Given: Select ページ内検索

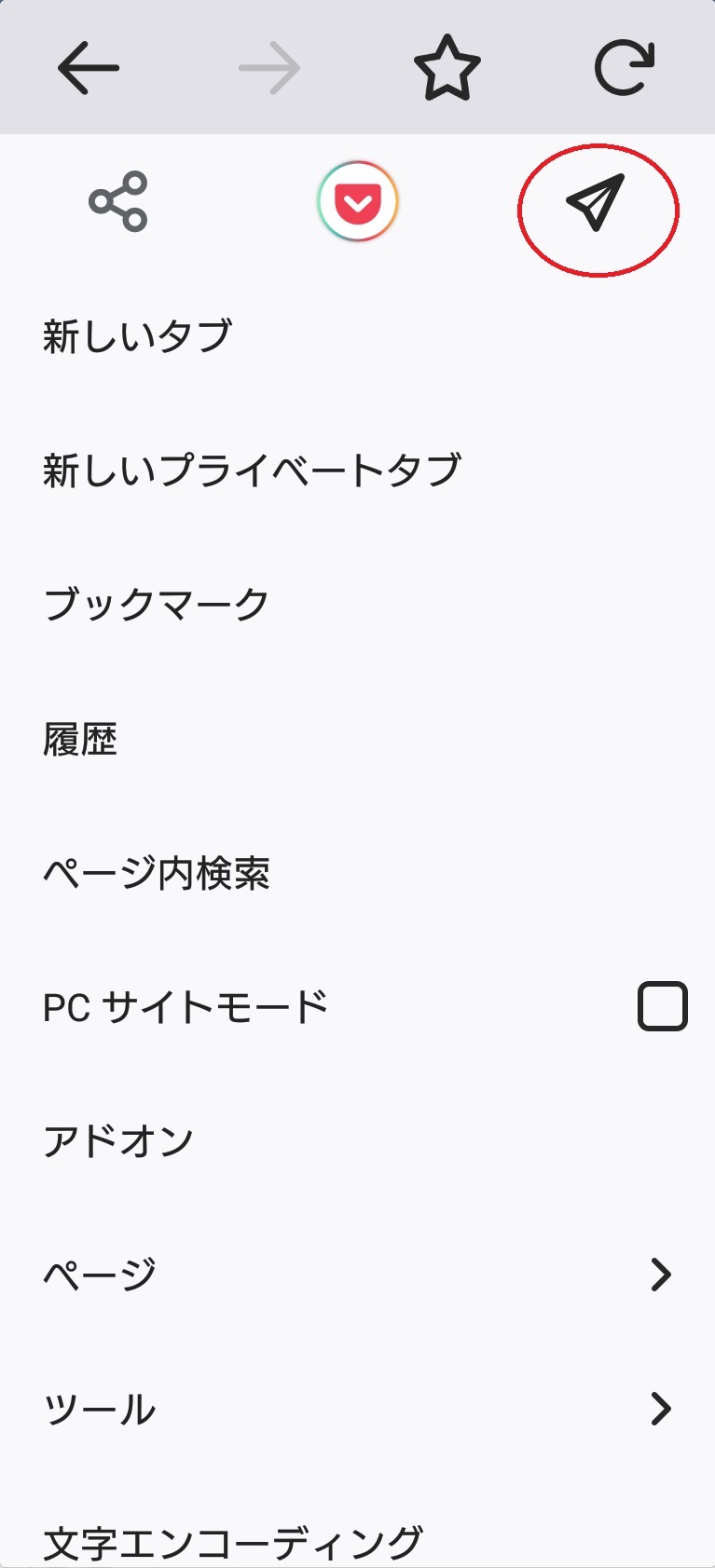Looking at the screenshot, I should pyautogui.click(x=157, y=873).
